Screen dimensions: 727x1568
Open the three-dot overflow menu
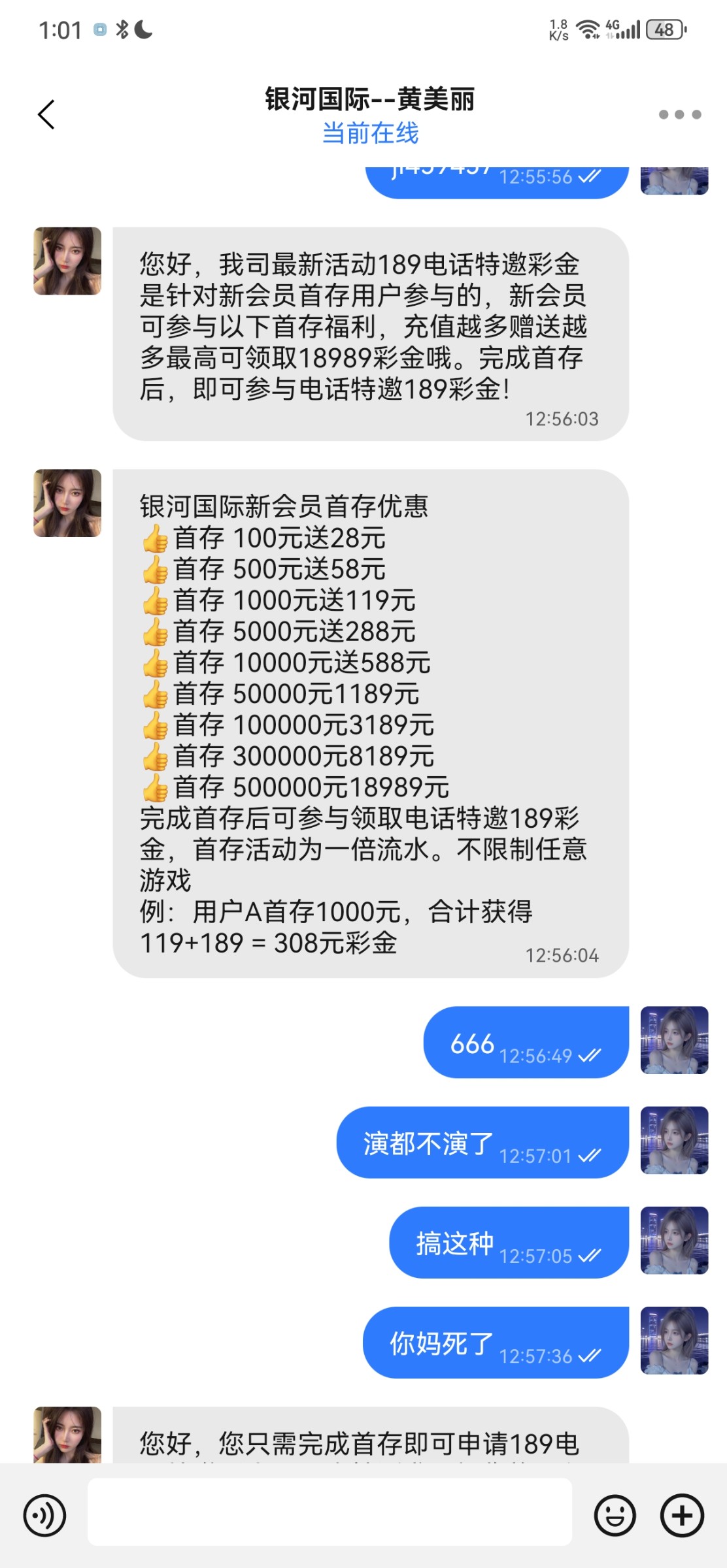pyautogui.click(x=679, y=115)
